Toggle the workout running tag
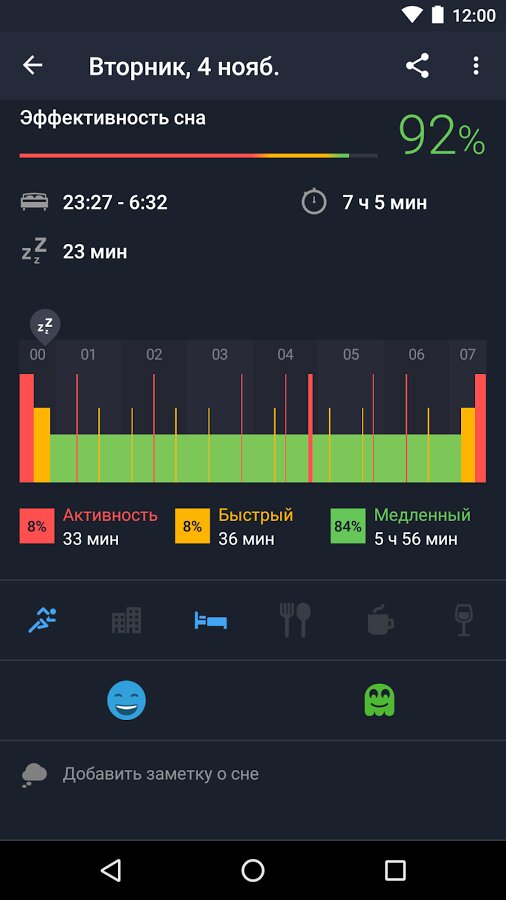 point(42,620)
